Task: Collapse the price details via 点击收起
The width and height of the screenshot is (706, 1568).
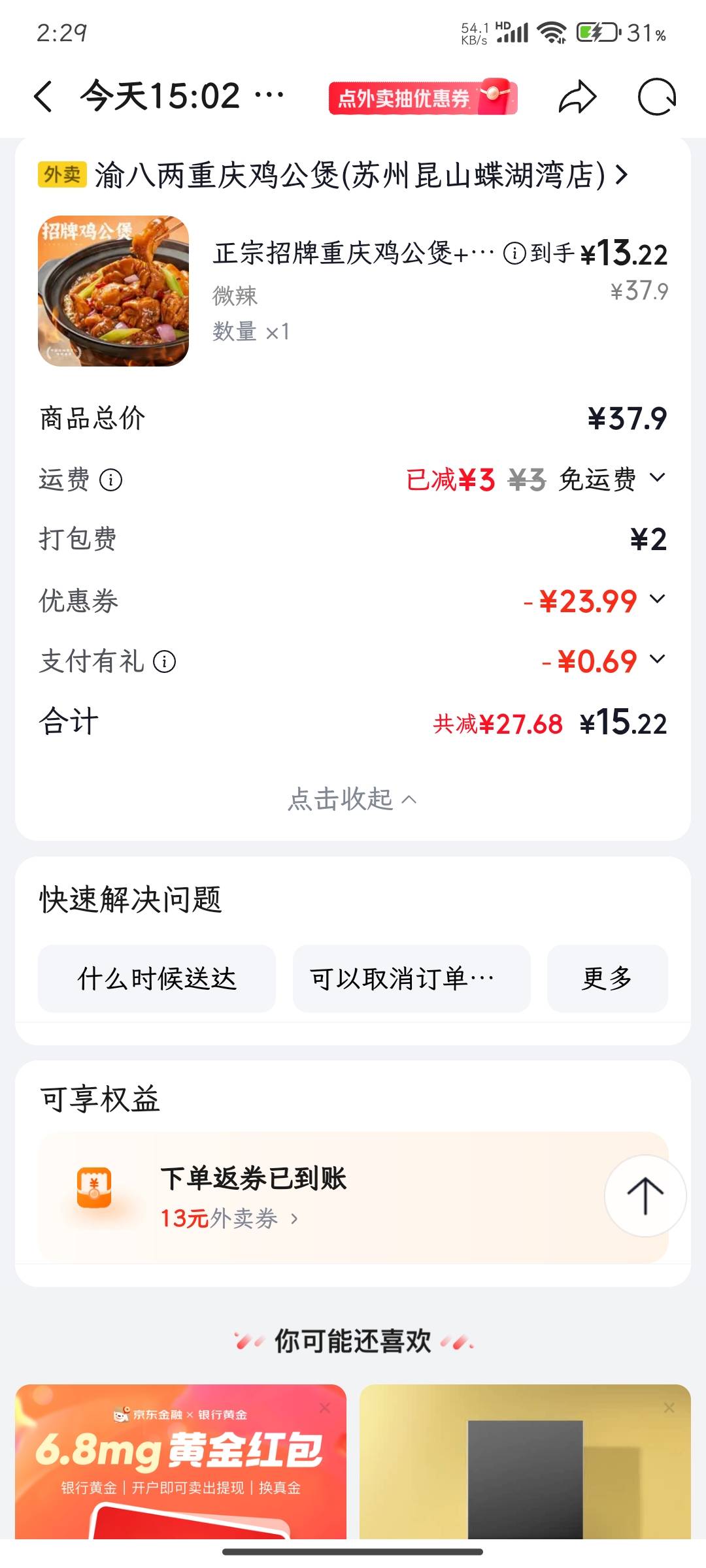Action: tap(353, 799)
